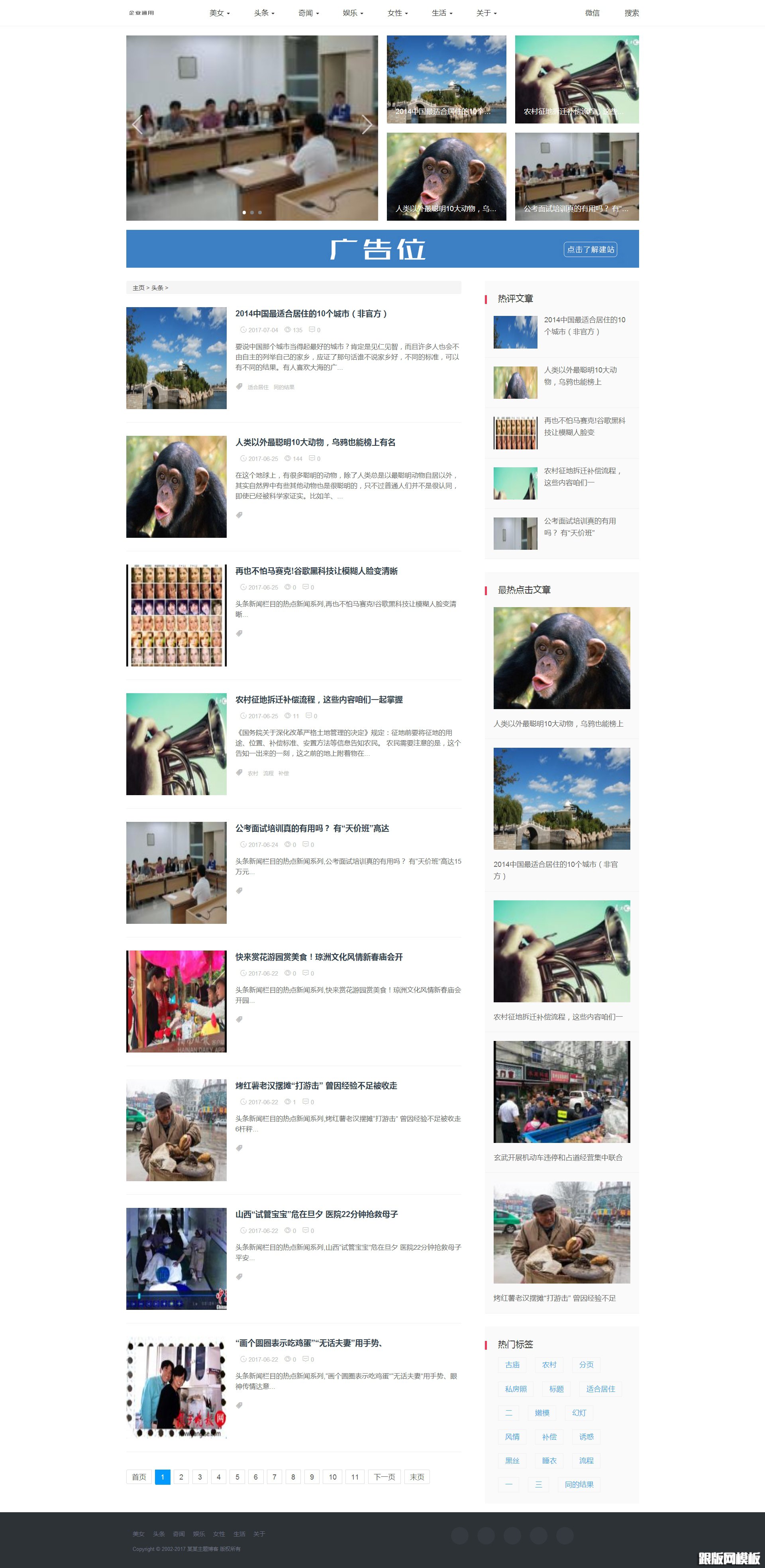Go to the 下一页 page
This screenshot has height=1568, width=765.
[384, 1477]
